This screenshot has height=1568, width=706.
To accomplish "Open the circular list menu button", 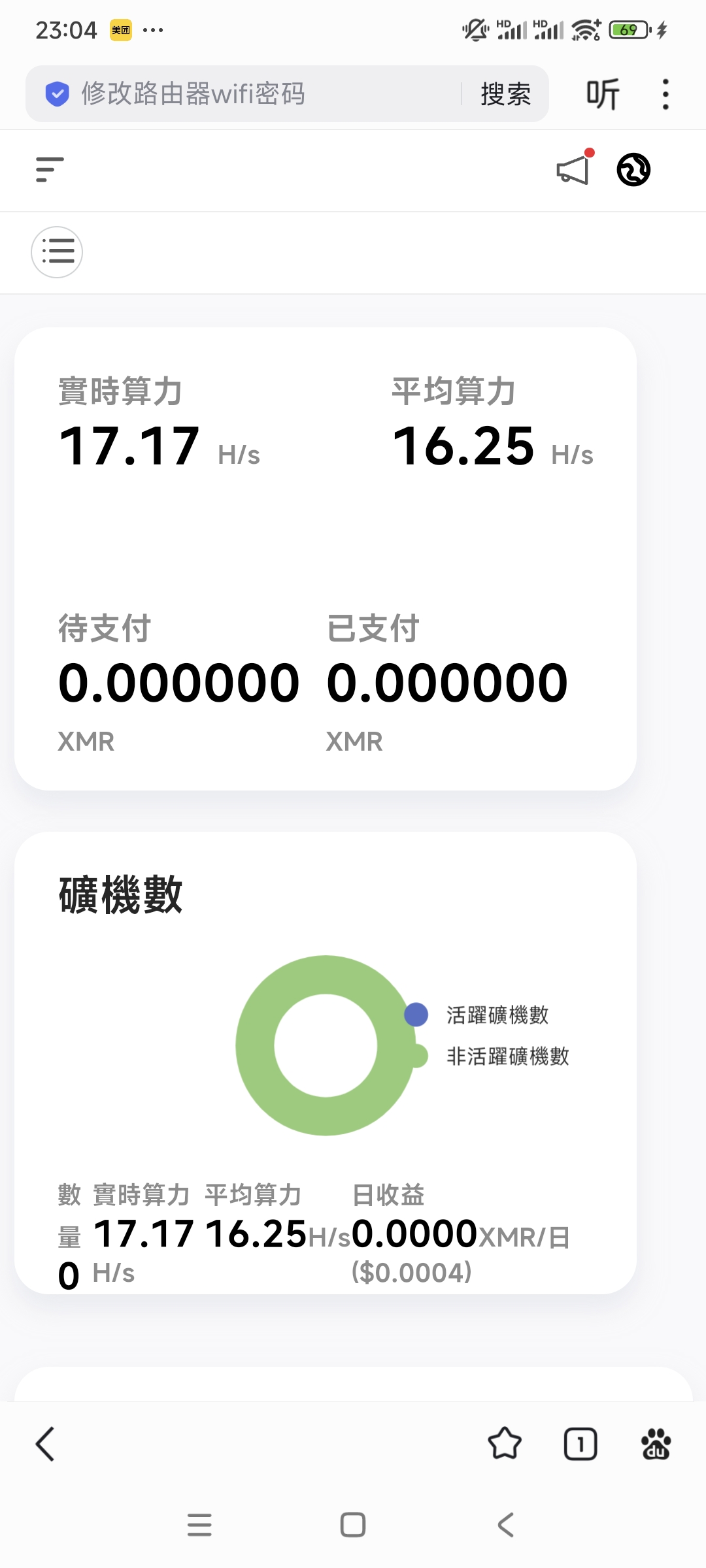I will (x=57, y=252).
